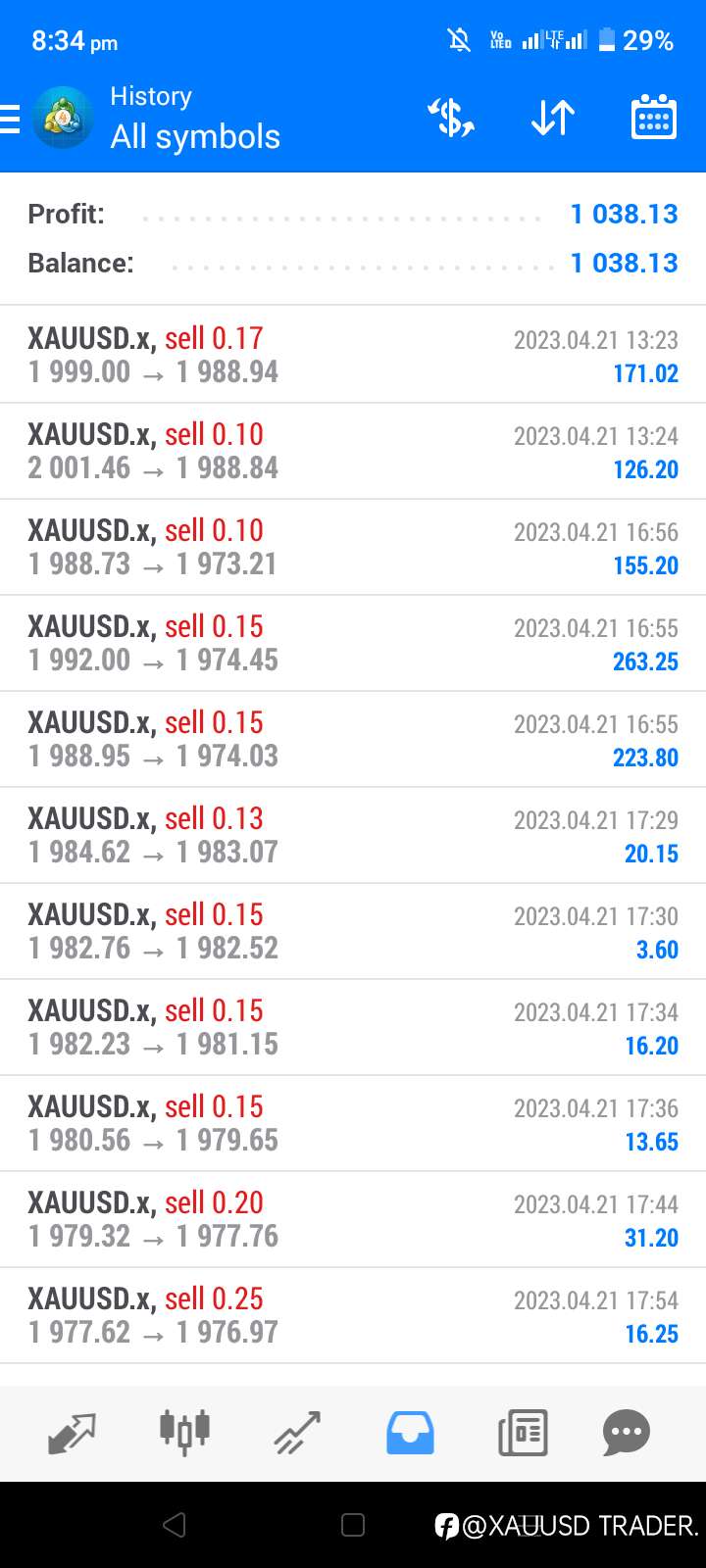Image resolution: width=706 pixels, height=1568 pixels.
Task: Switch to the Quotes tab
Action: [72, 1433]
